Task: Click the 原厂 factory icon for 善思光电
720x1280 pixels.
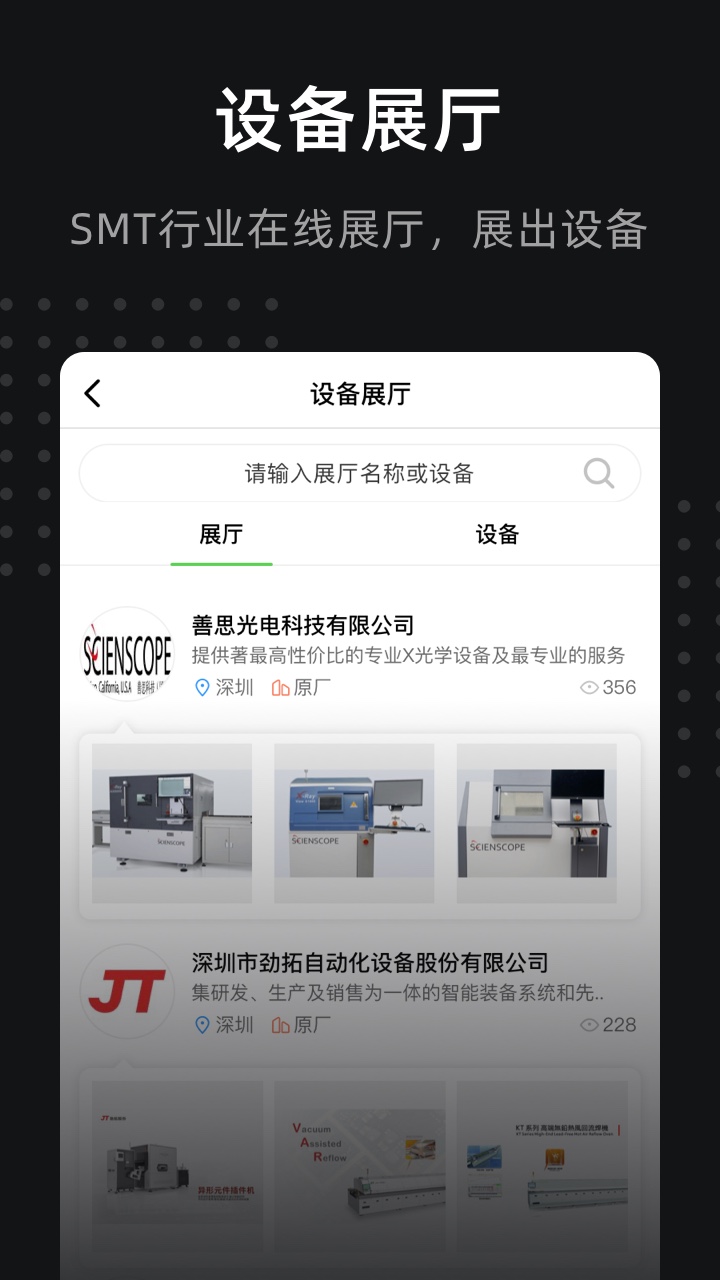Action: (278, 688)
